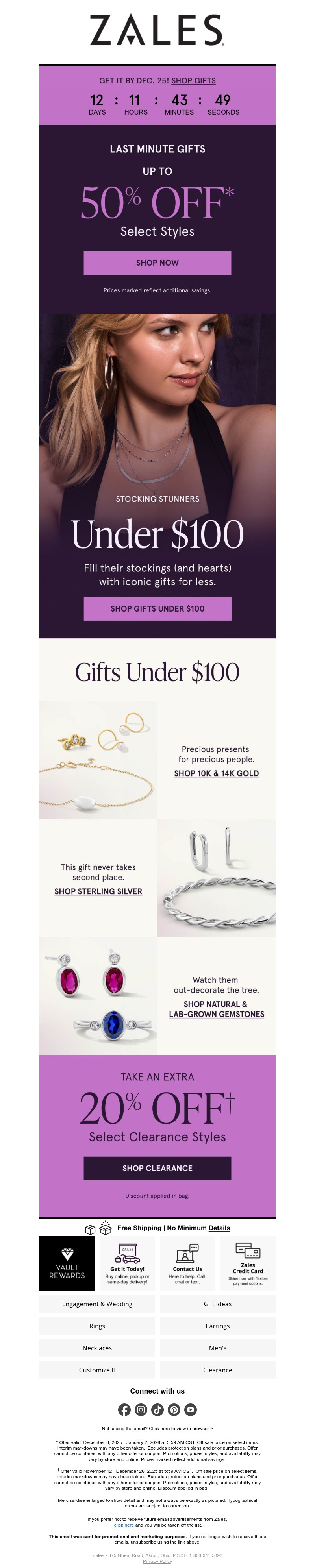
Task: Open the SHOP 10K & 14K GOLD link
Action: (x=216, y=773)
